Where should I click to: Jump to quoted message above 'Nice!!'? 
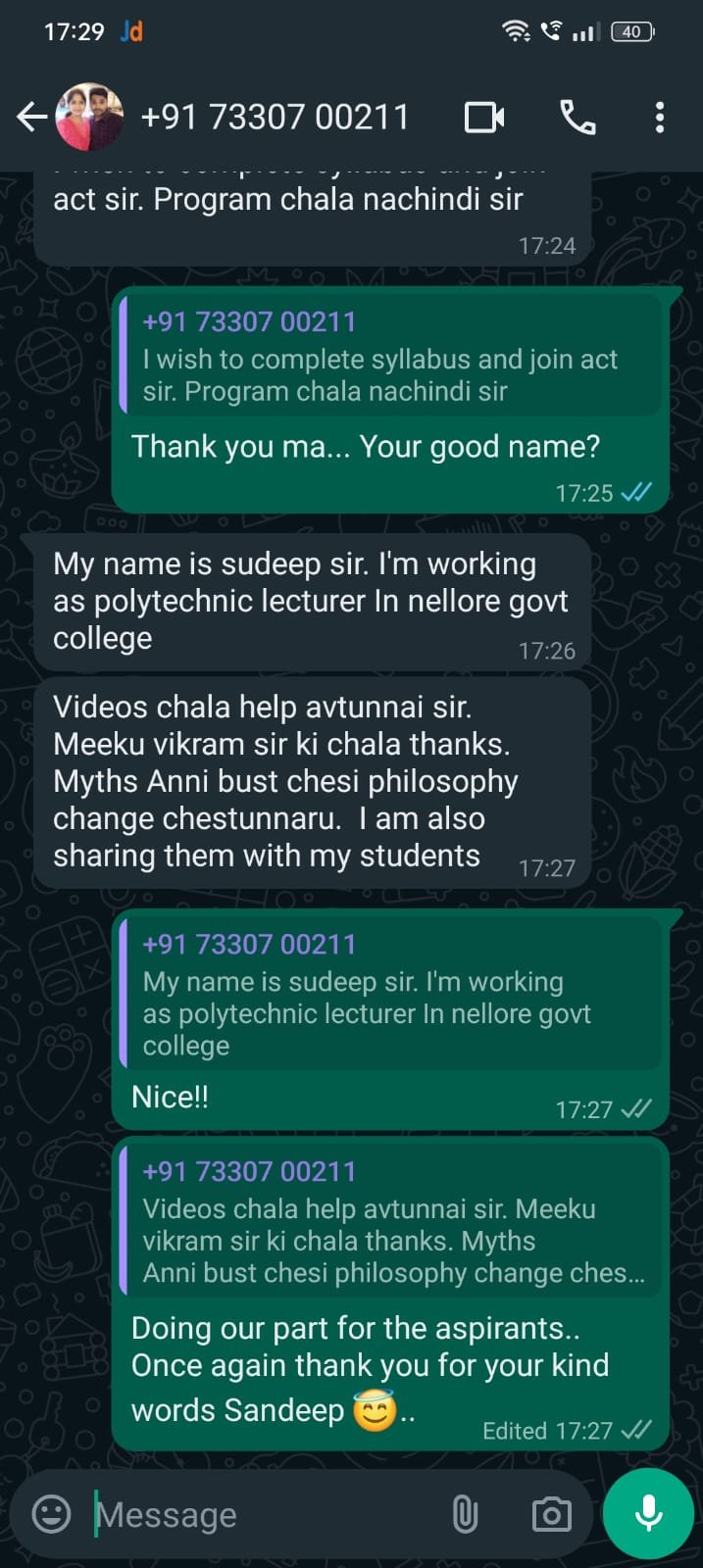click(x=392, y=995)
